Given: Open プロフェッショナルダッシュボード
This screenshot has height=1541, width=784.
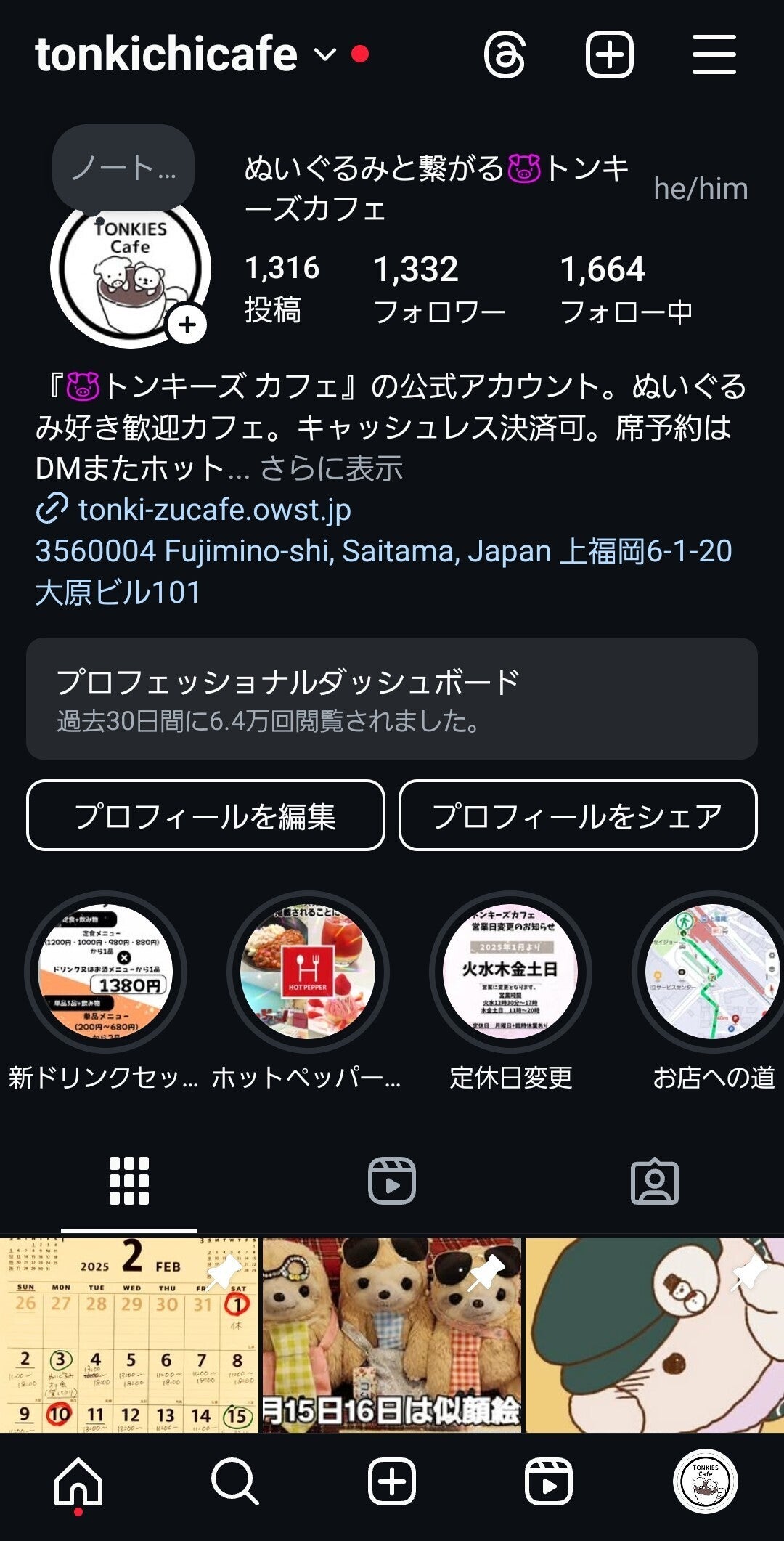Looking at the screenshot, I should (x=392, y=699).
